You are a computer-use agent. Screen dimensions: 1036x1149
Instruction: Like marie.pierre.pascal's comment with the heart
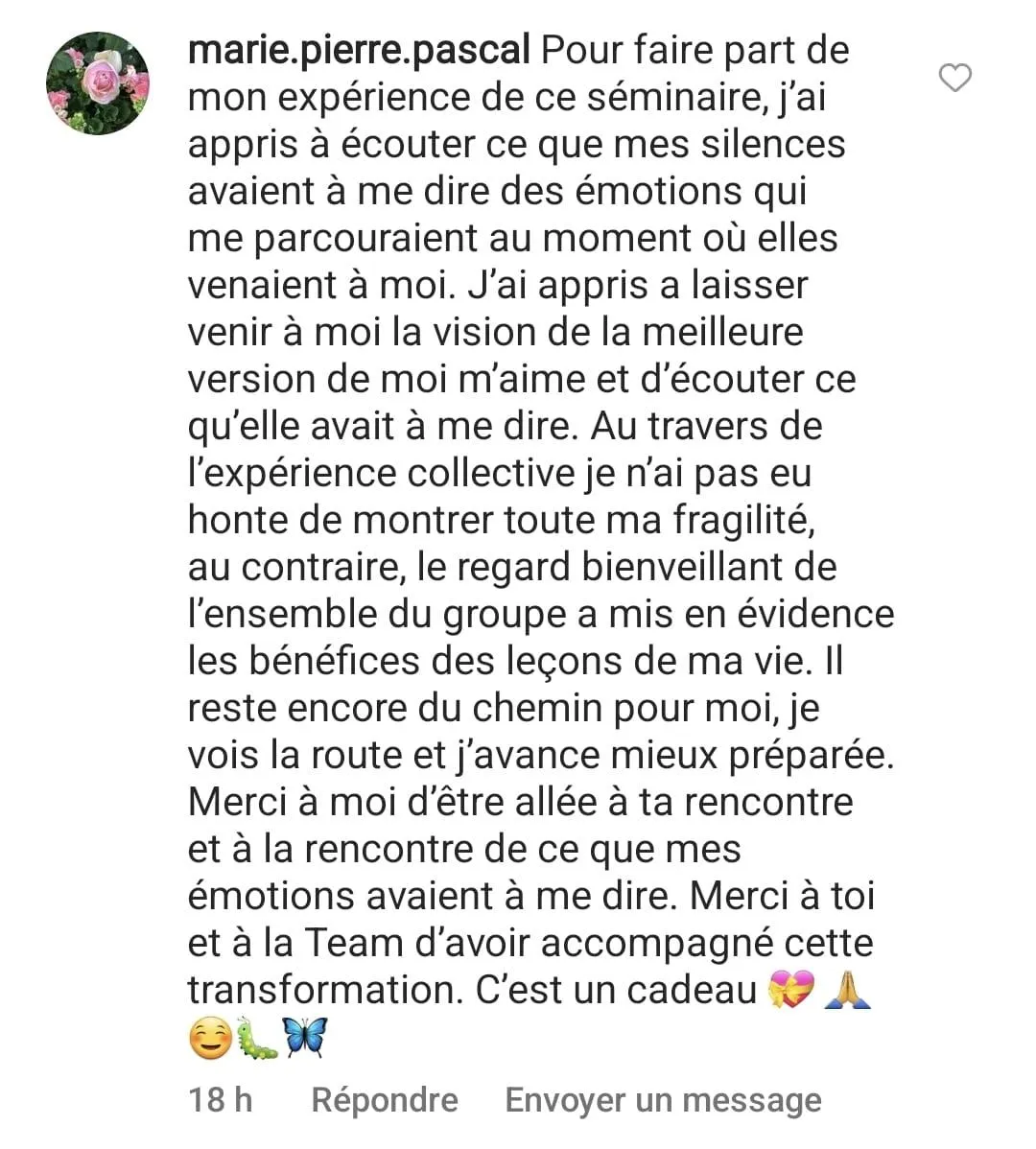(x=954, y=78)
